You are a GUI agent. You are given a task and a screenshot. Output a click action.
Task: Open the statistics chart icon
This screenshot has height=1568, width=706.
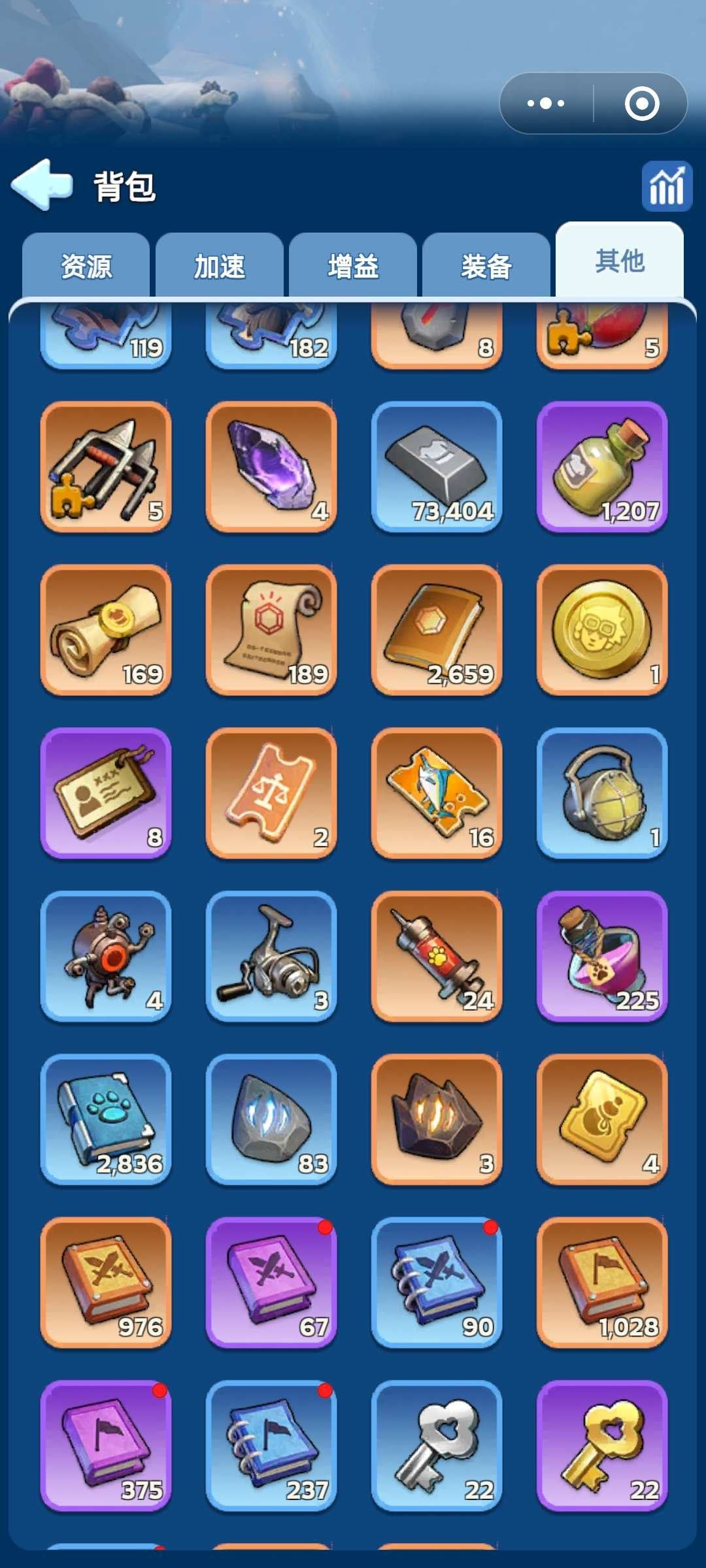click(666, 186)
